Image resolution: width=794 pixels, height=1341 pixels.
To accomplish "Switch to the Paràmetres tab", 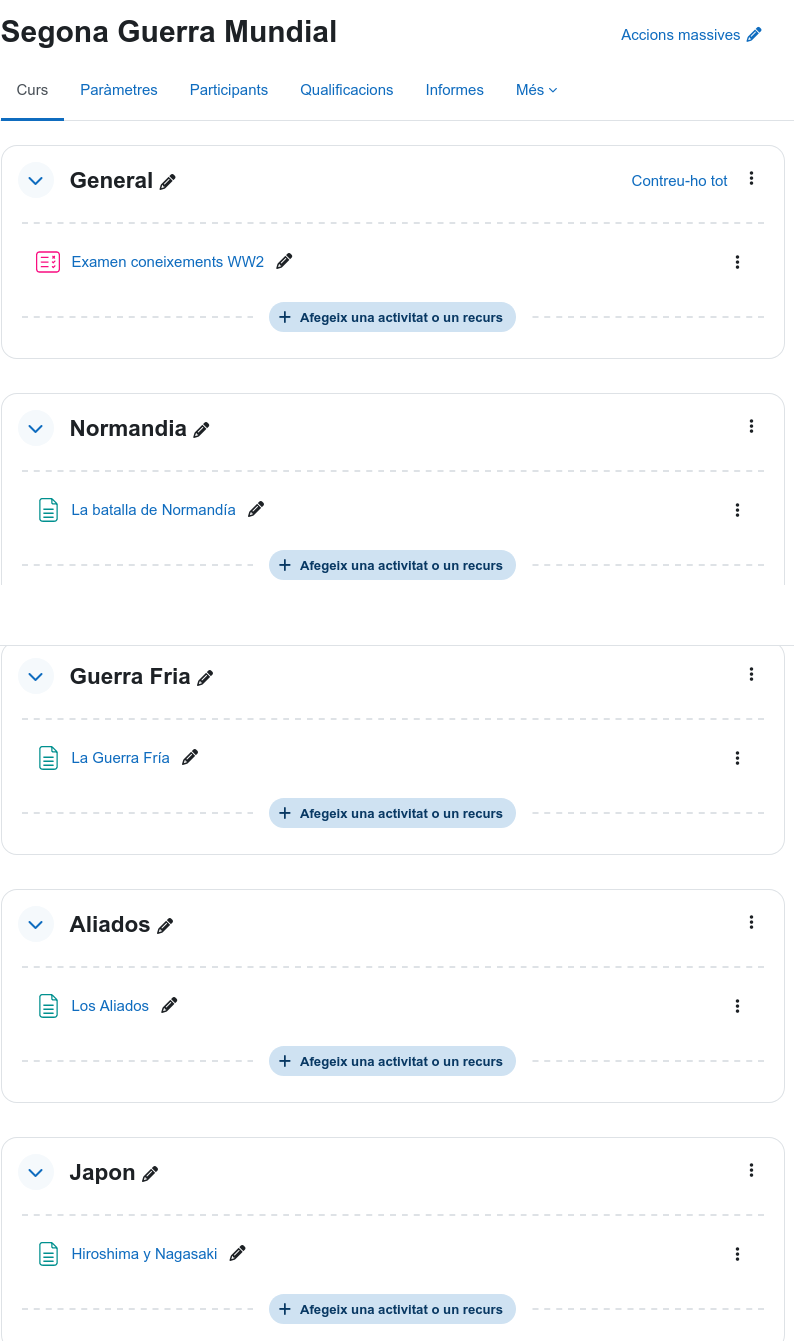I will (119, 90).
